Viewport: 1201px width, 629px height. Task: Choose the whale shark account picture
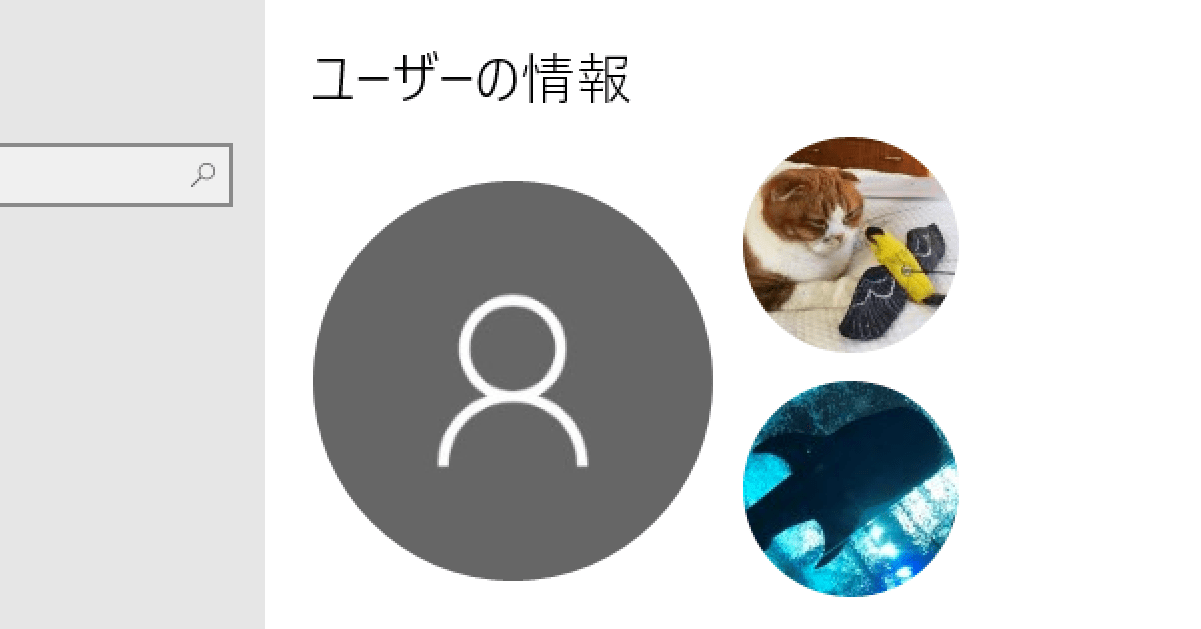pos(850,488)
